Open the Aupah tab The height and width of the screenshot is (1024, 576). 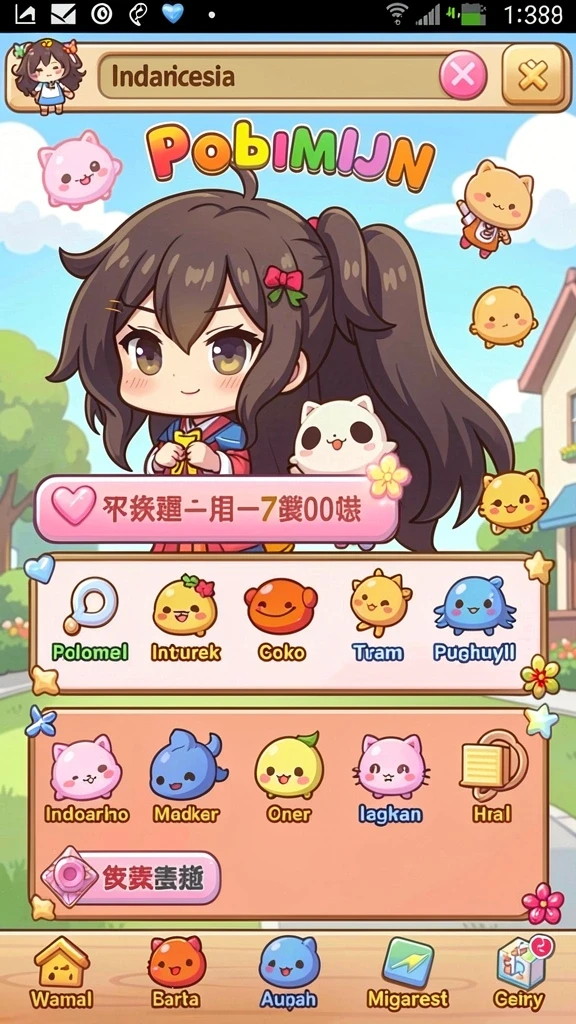click(x=289, y=974)
